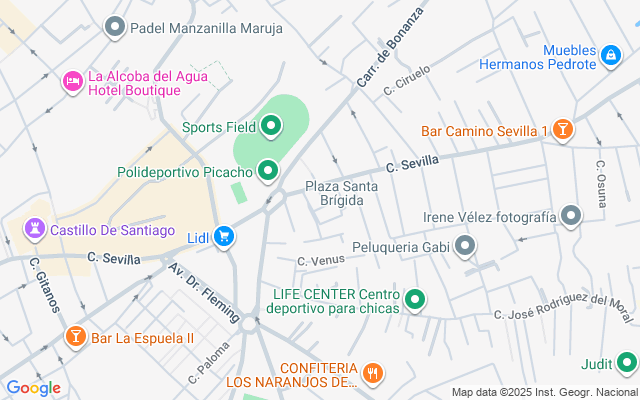Select the Bar La Espuela II marker
Image resolution: width=640 pixels, height=400 pixels.
[x=76, y=337]
